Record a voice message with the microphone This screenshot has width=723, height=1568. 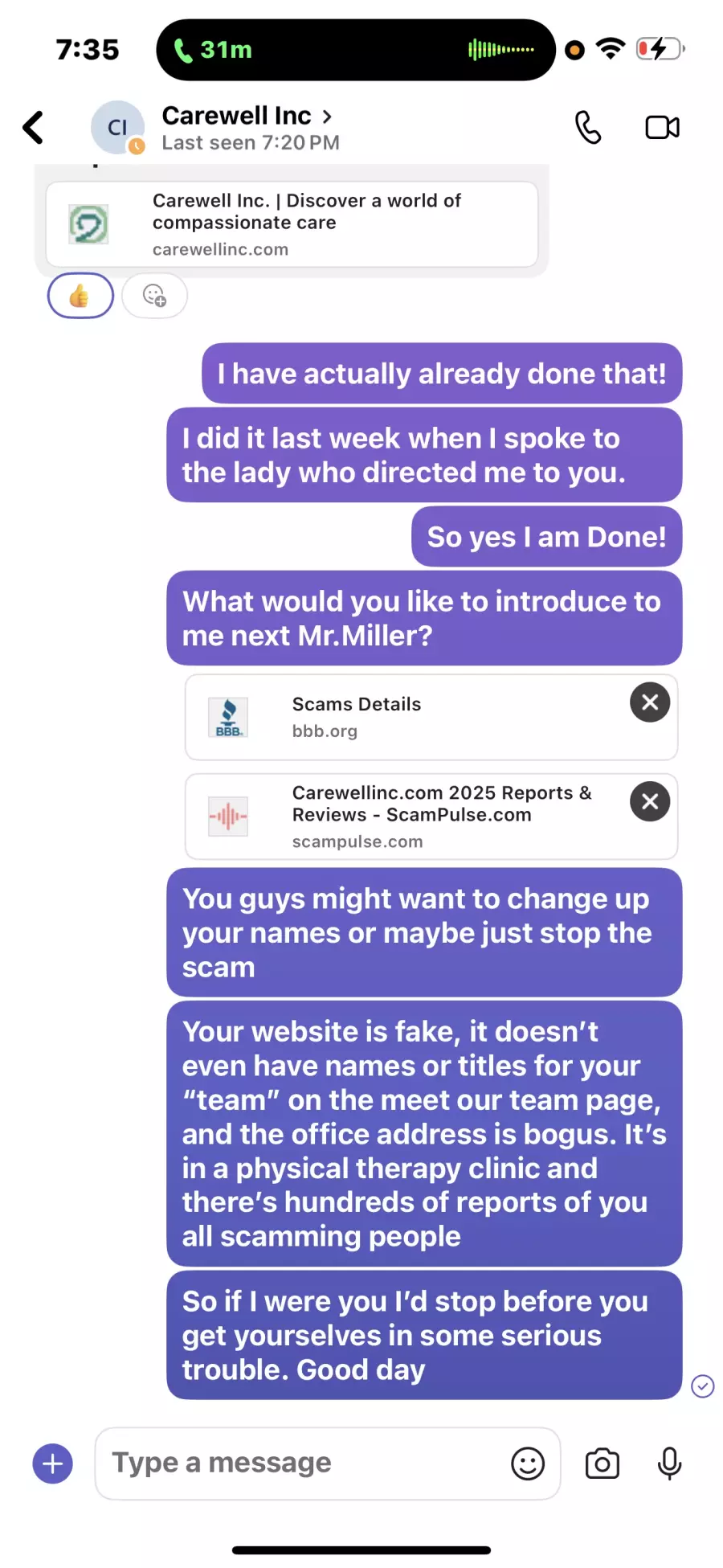click(x=668, y=1464)
